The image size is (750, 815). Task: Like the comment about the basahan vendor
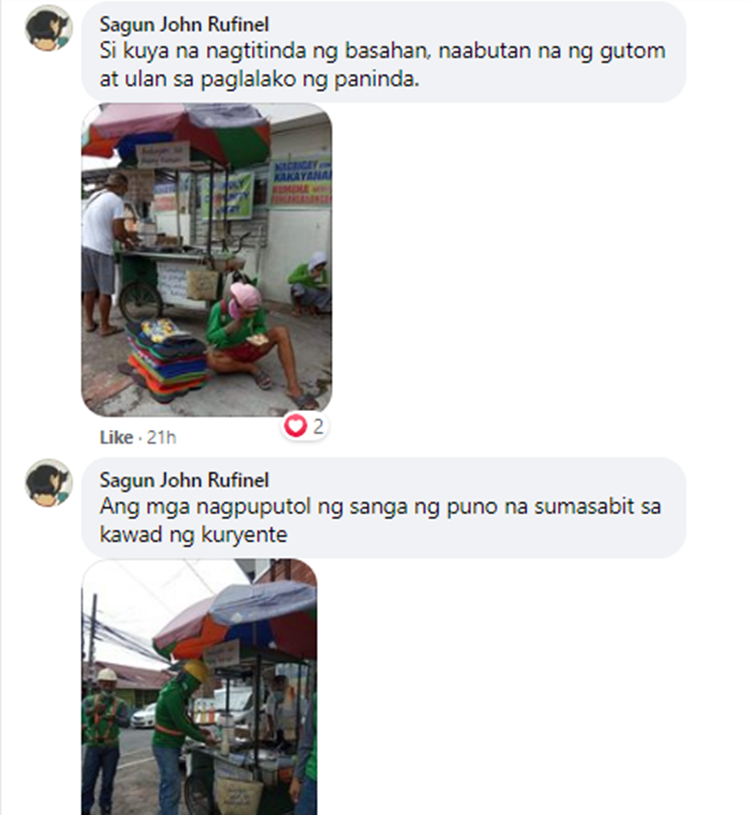coord(115,437)
